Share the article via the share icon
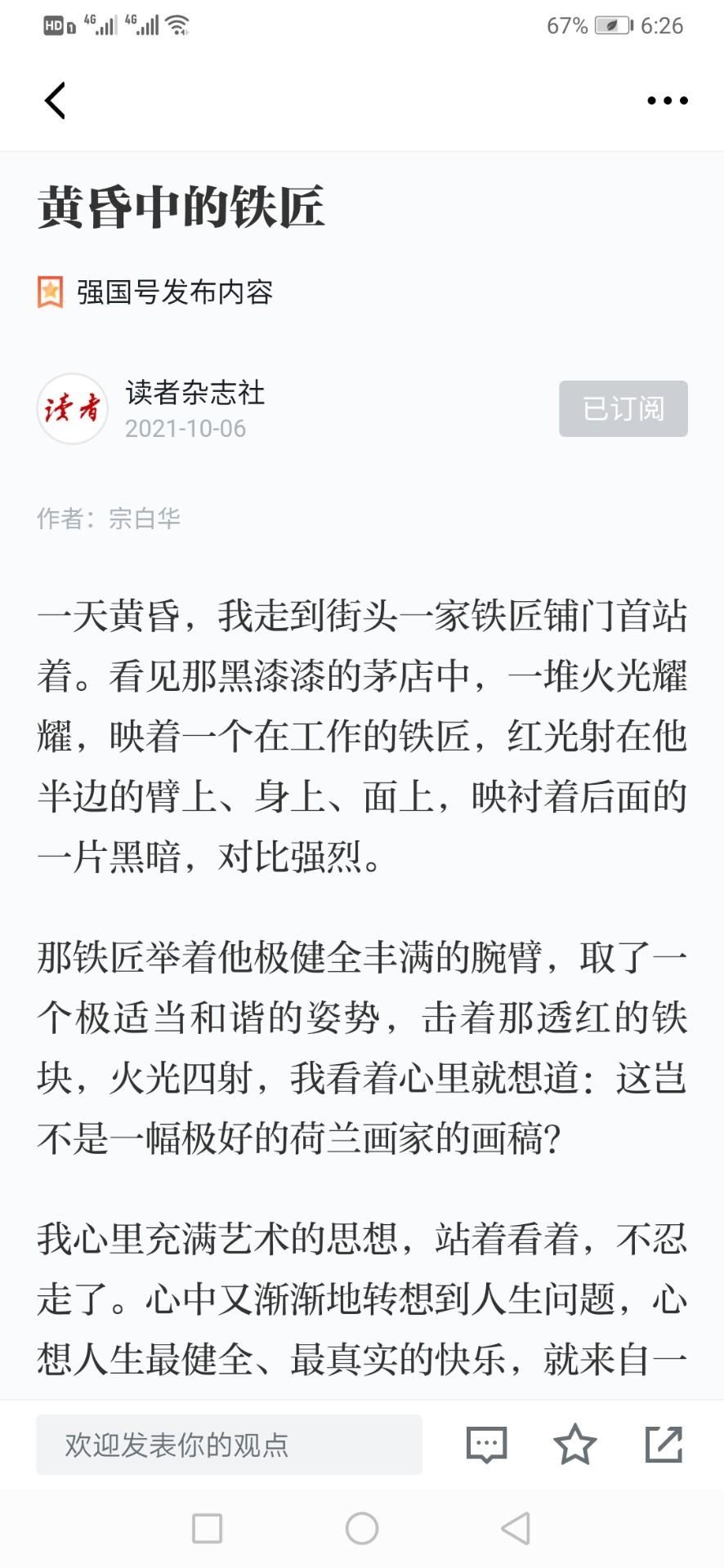Image resolution: width=724 pixels, height=1568 pixels. tap(664, 1444)
